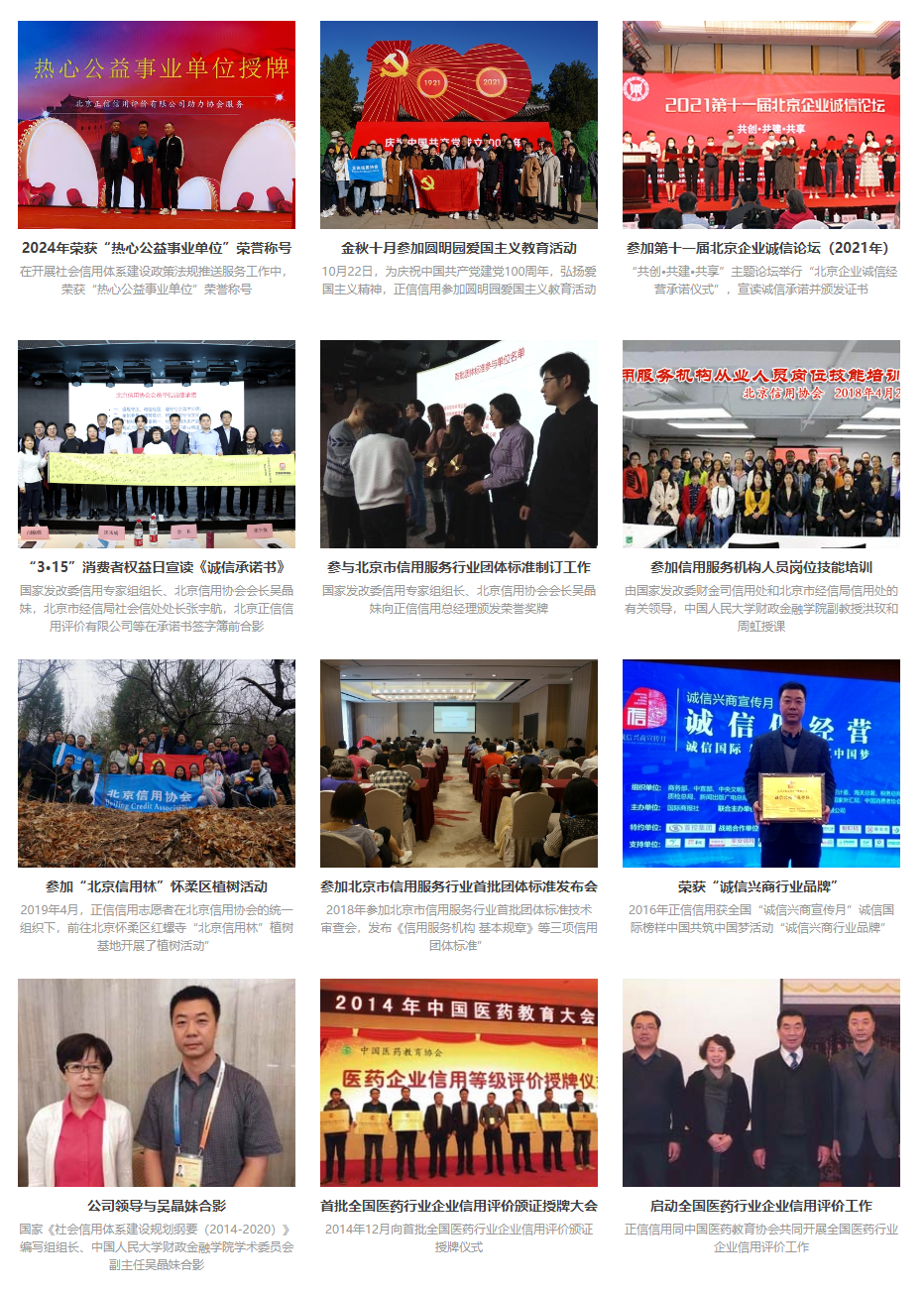
Task: Open 首批全国医药行业企业信用评价颁证授牌大会 card
Action: (x=458, y=1206)
